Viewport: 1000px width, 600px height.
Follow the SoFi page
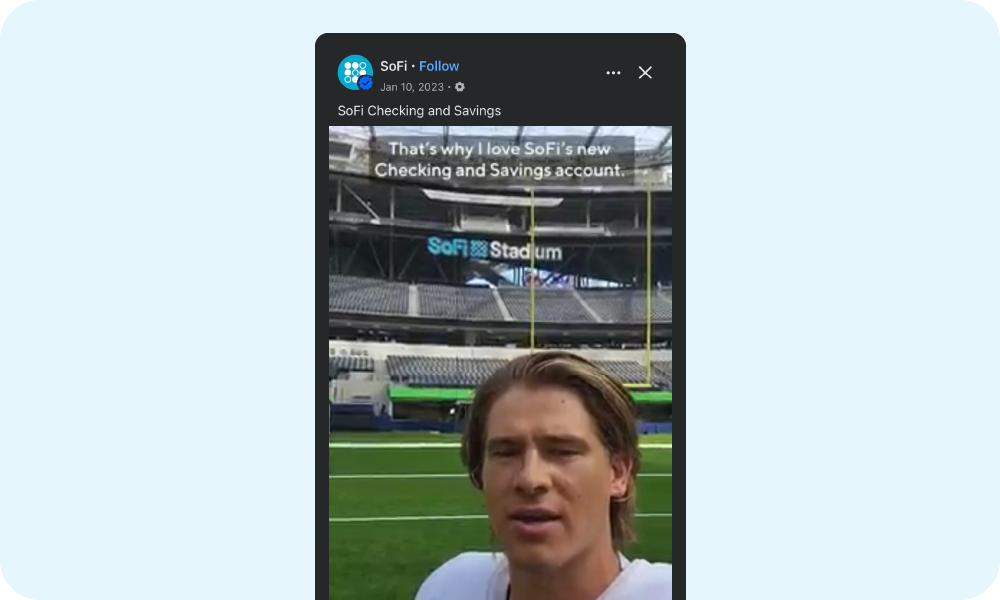click(439, 66)
